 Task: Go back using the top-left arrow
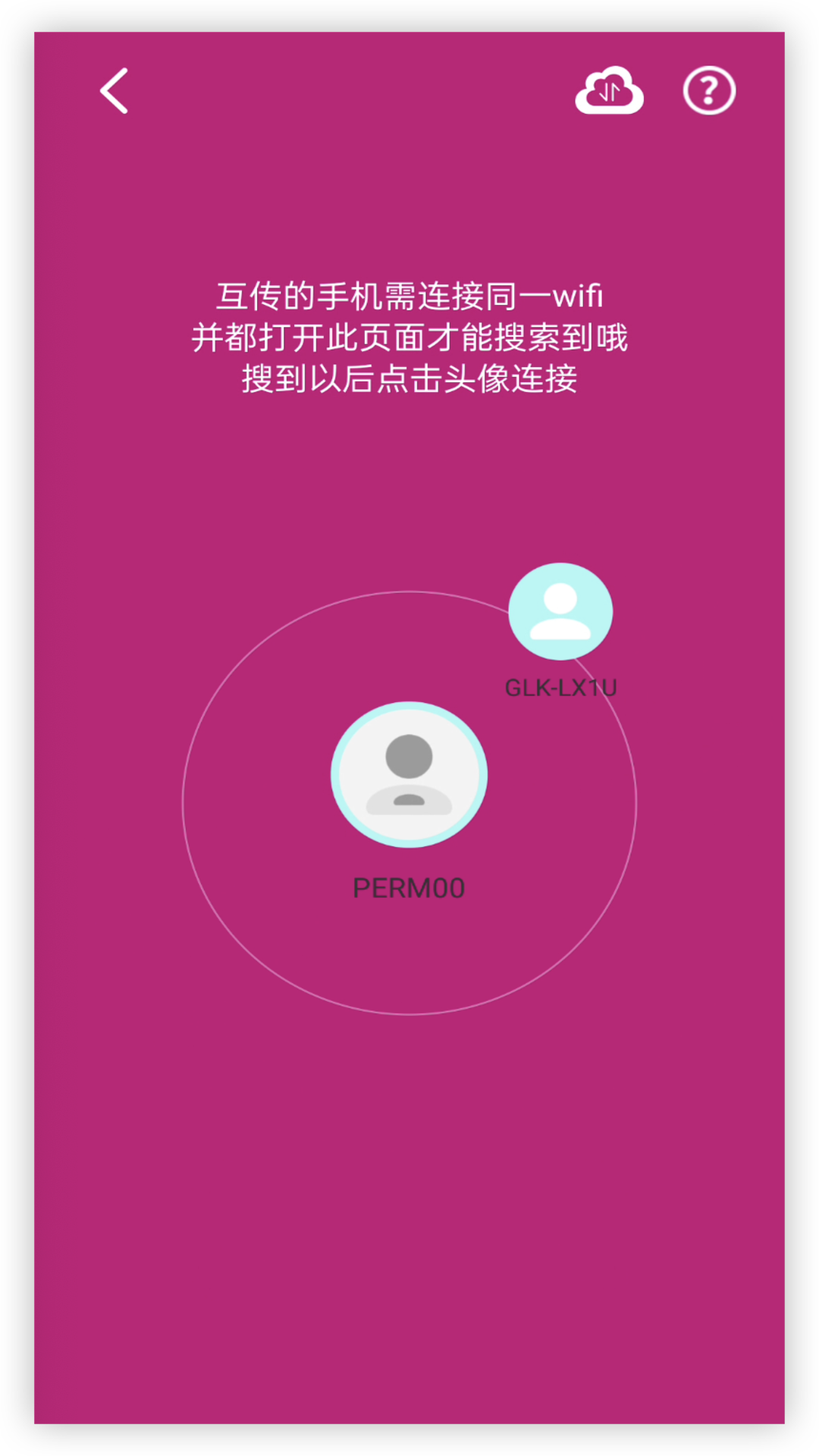click(x=115, y=91)
